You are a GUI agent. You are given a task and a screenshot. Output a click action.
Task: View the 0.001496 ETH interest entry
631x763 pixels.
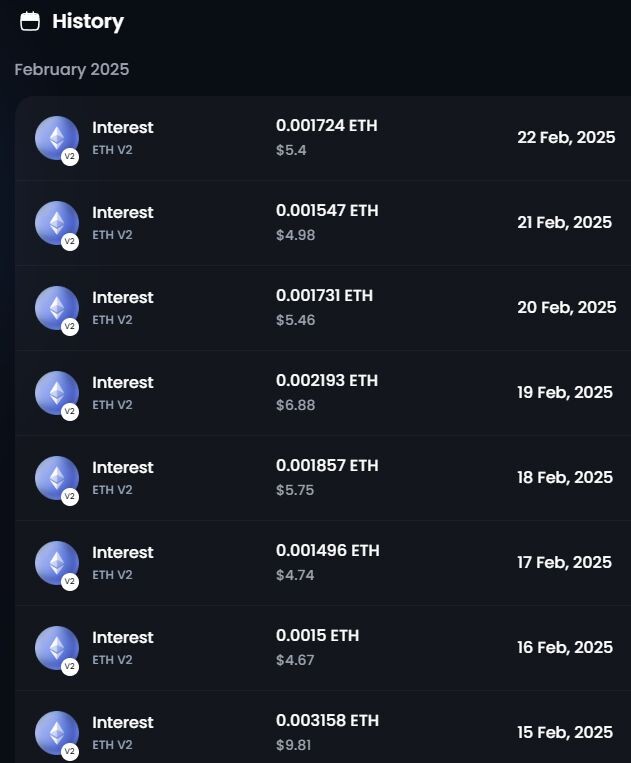(x=322, y=563)
